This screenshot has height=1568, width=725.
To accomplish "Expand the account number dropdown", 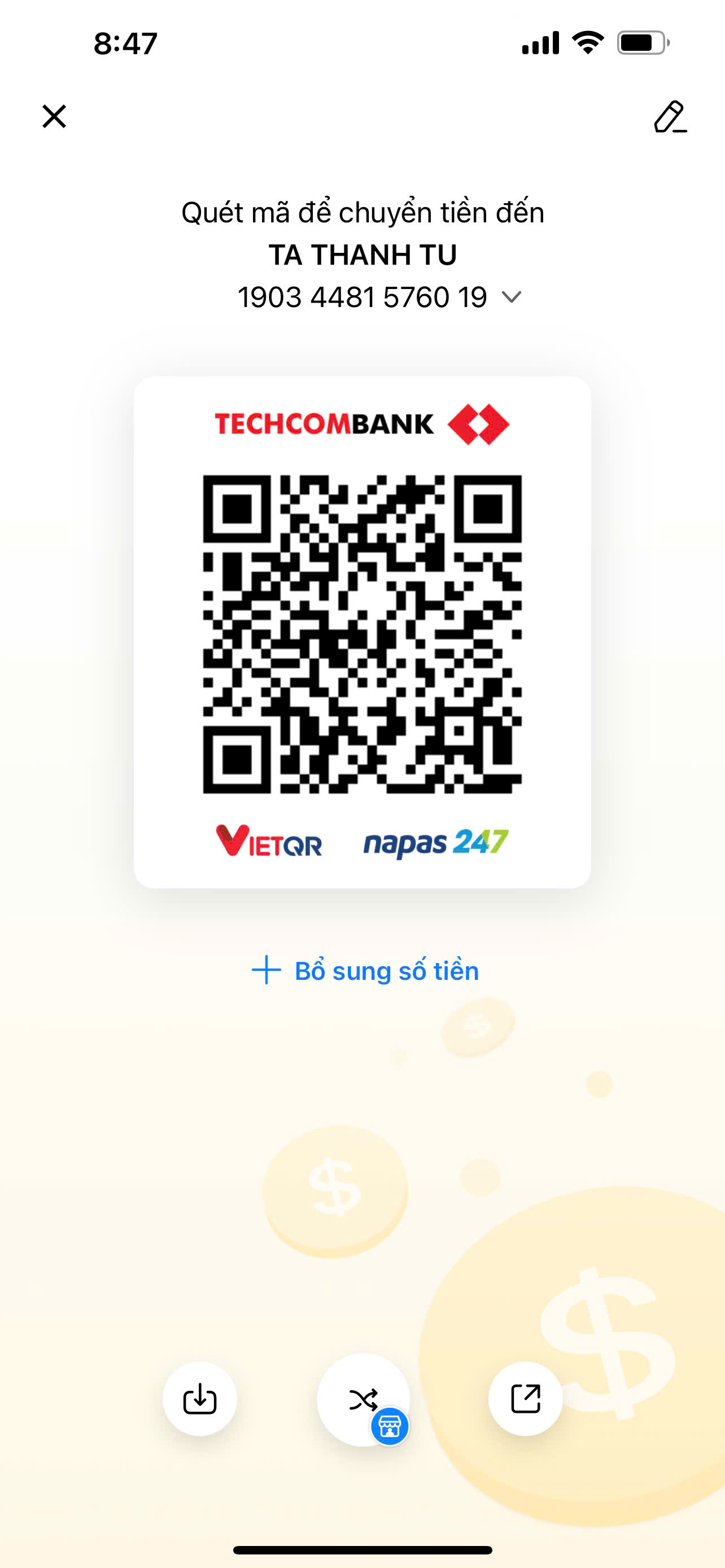I will point(511,297).
